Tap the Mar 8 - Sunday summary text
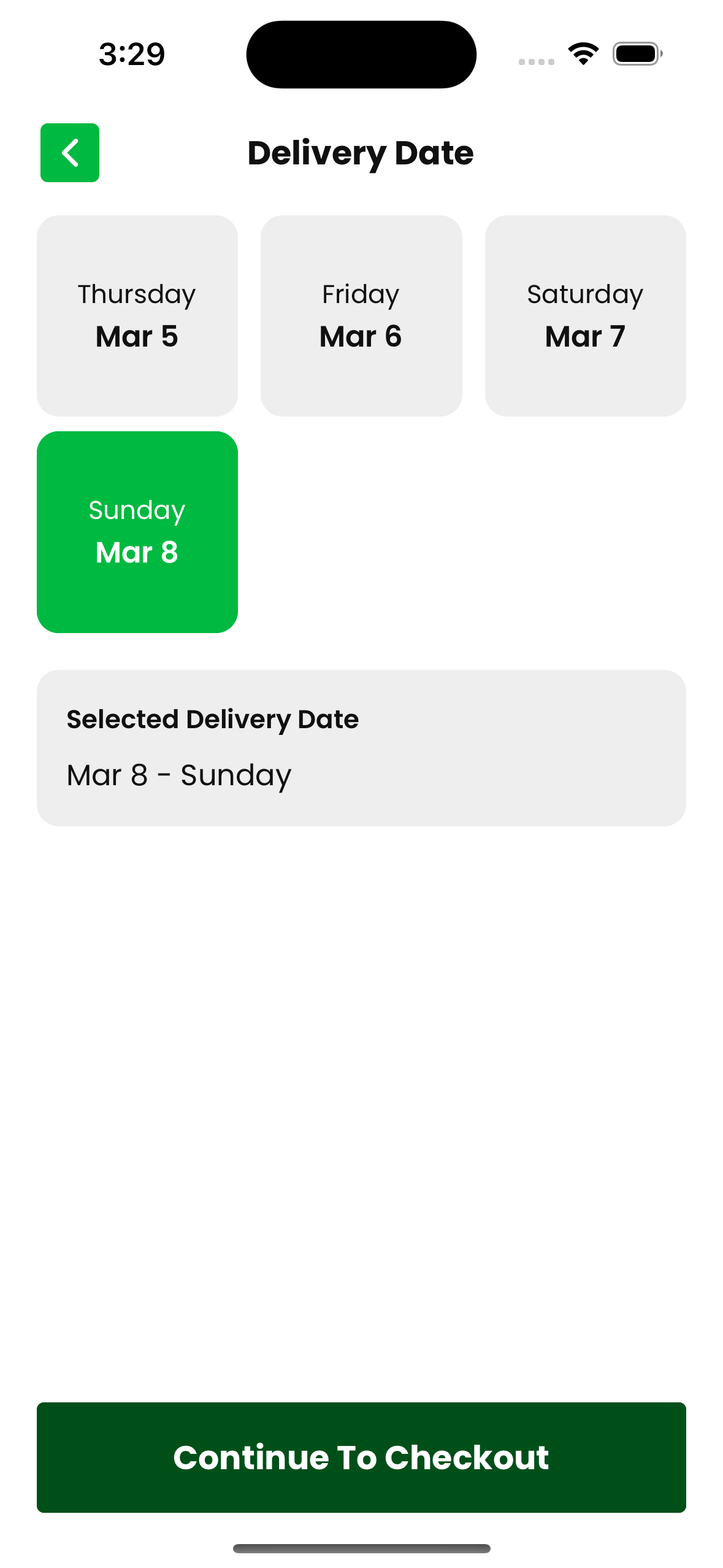This screenshot has width=723, height=1568. pyautogui.click(x=178, y=775)
